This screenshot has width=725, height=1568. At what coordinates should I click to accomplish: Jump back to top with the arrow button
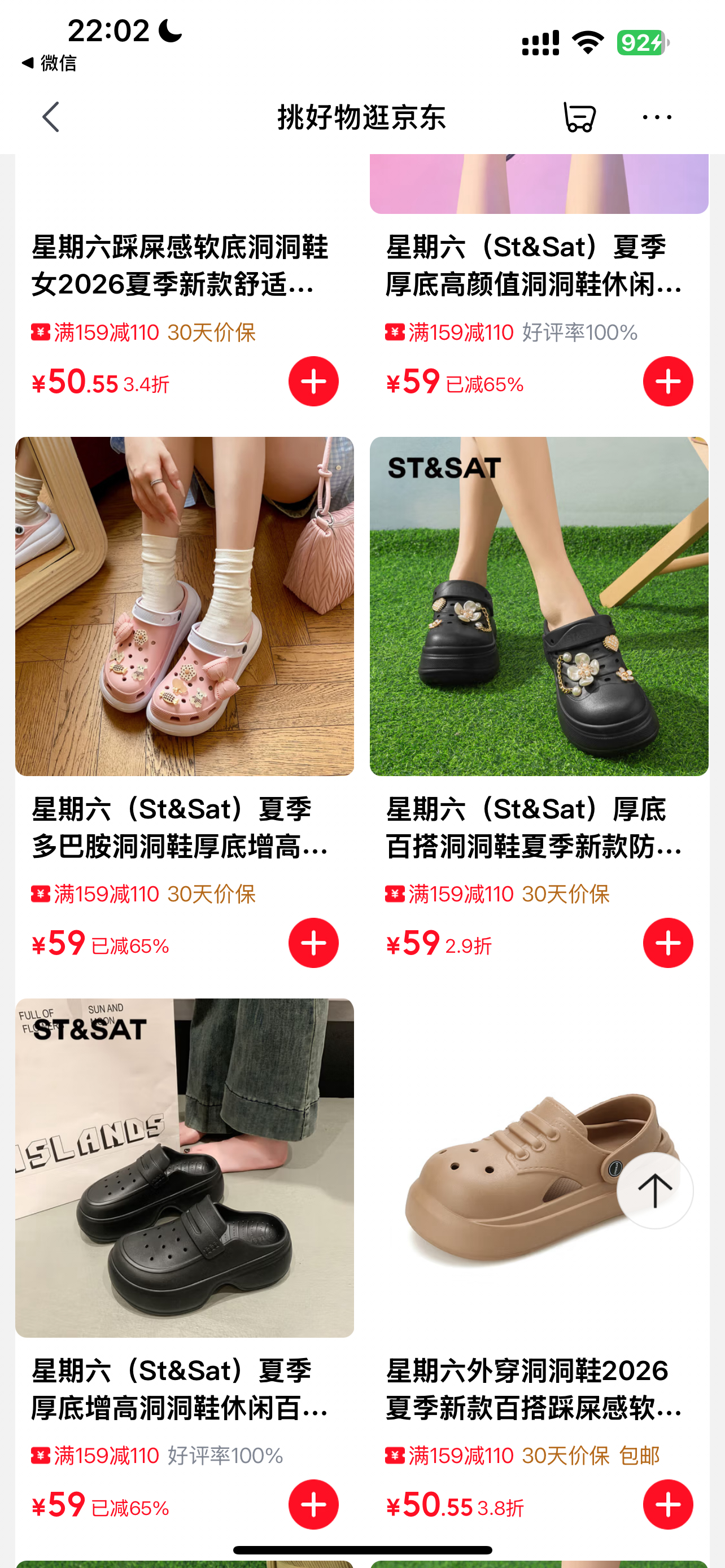(x=655, y=1190)
